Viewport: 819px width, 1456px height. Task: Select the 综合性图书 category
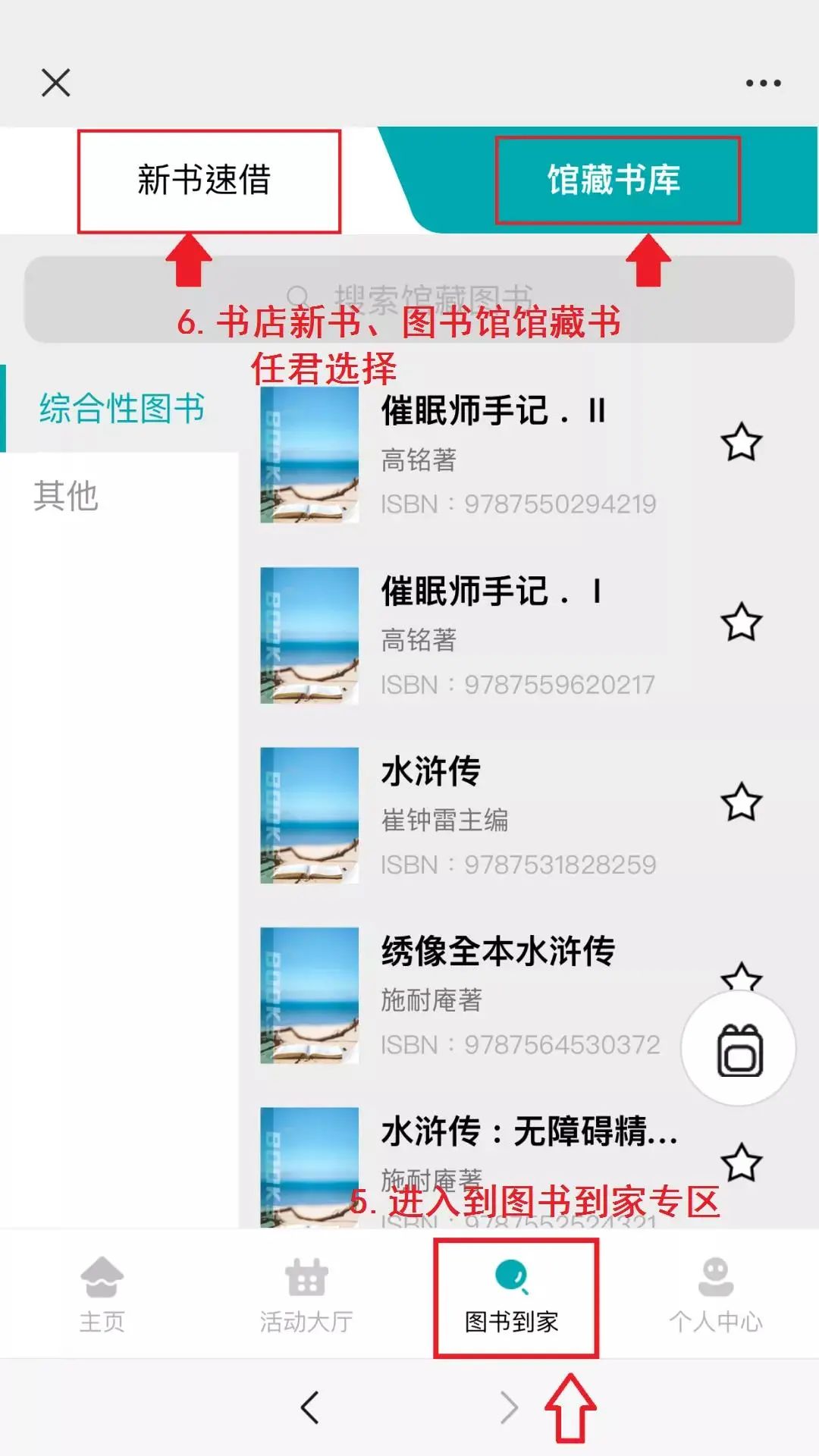pos(121,408)
